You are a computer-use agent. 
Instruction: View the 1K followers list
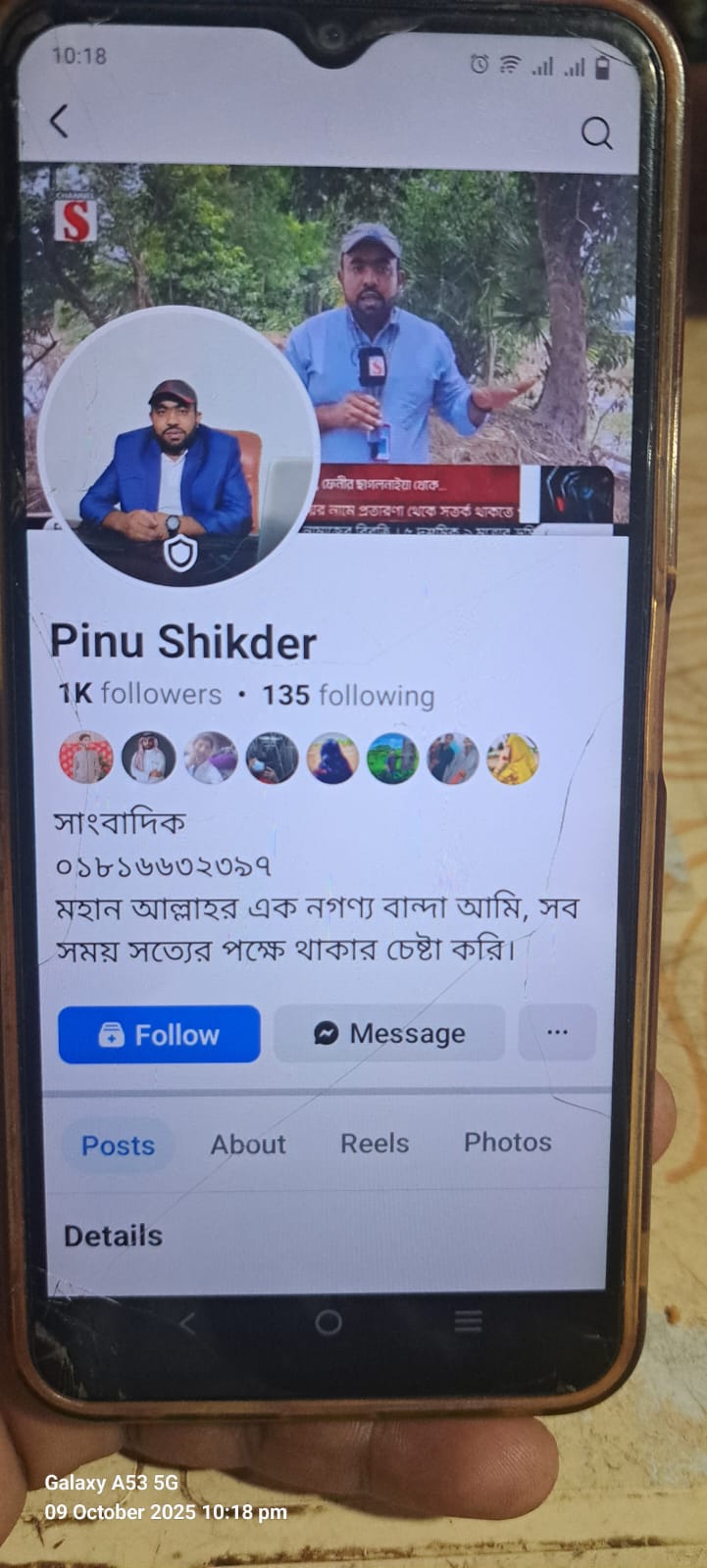[139, 694]
